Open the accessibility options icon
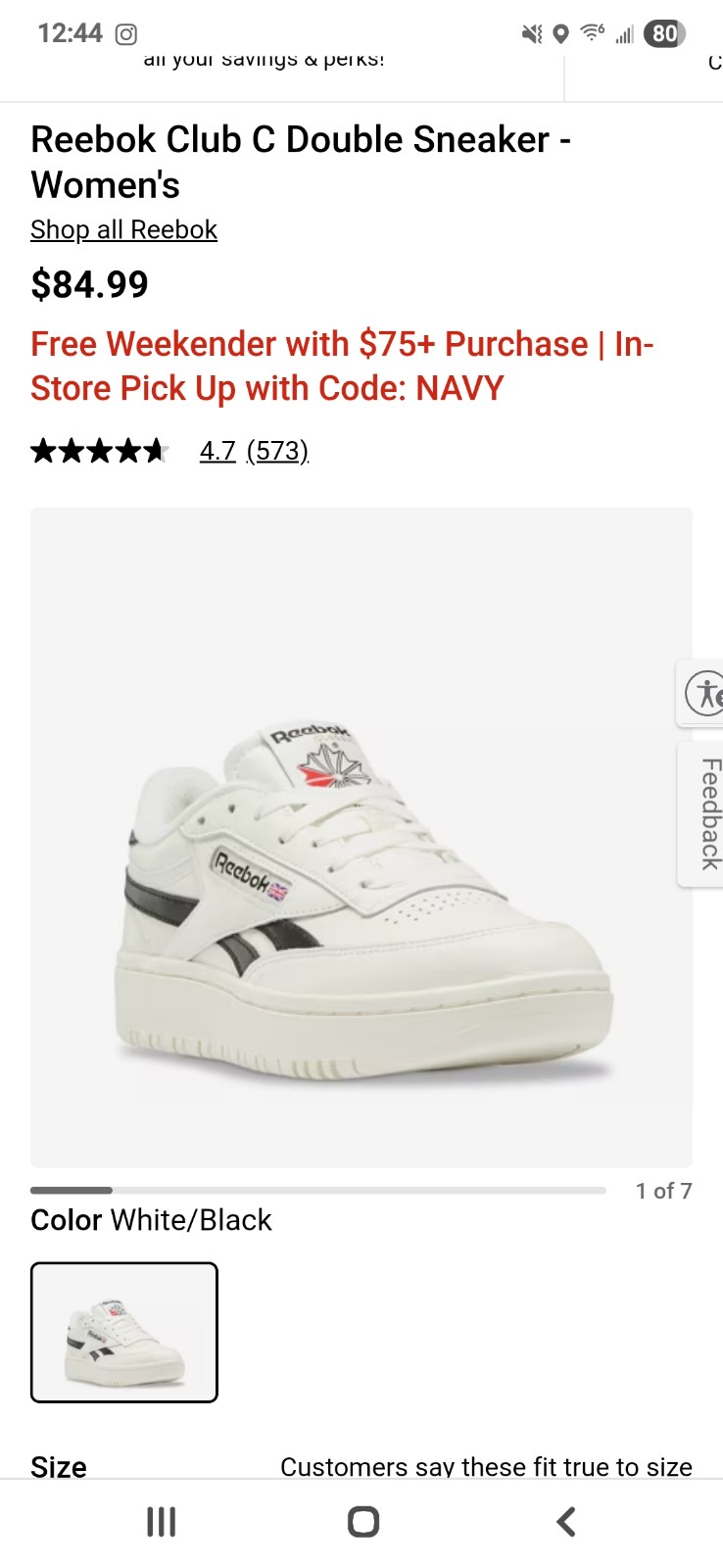The image size is (723, 1568). click(703, 694)
